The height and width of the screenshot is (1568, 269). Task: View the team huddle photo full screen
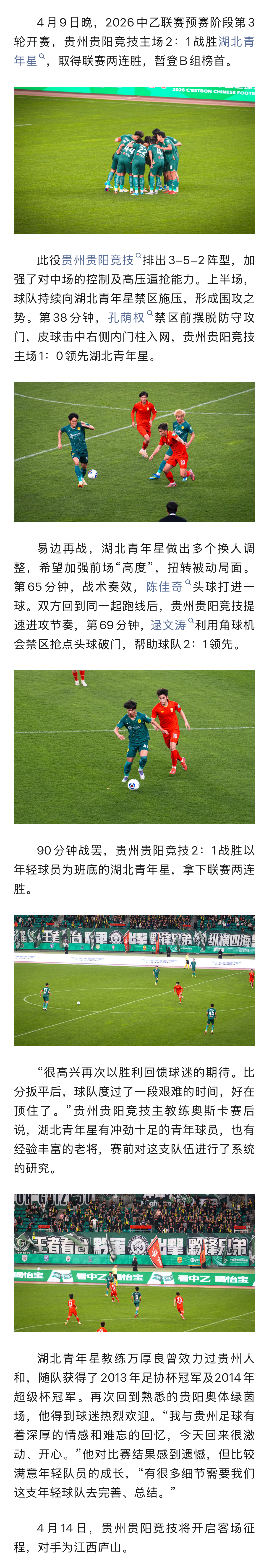(135, 160)
